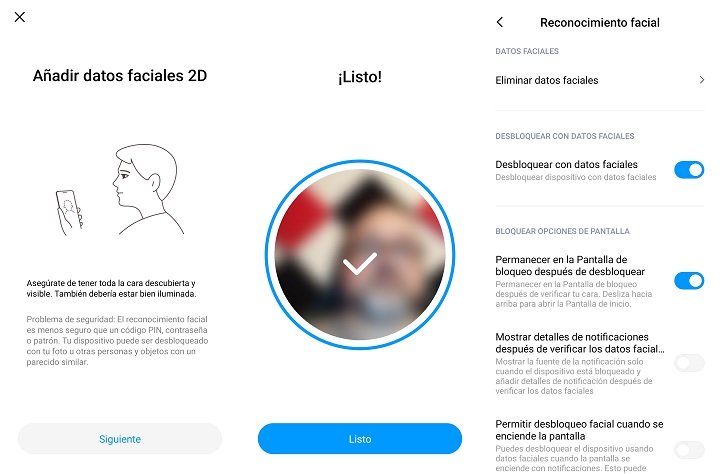Enable Permitir desbloqueo facial al encender pantalla
The image size is (720, 474).
[689, 450]
